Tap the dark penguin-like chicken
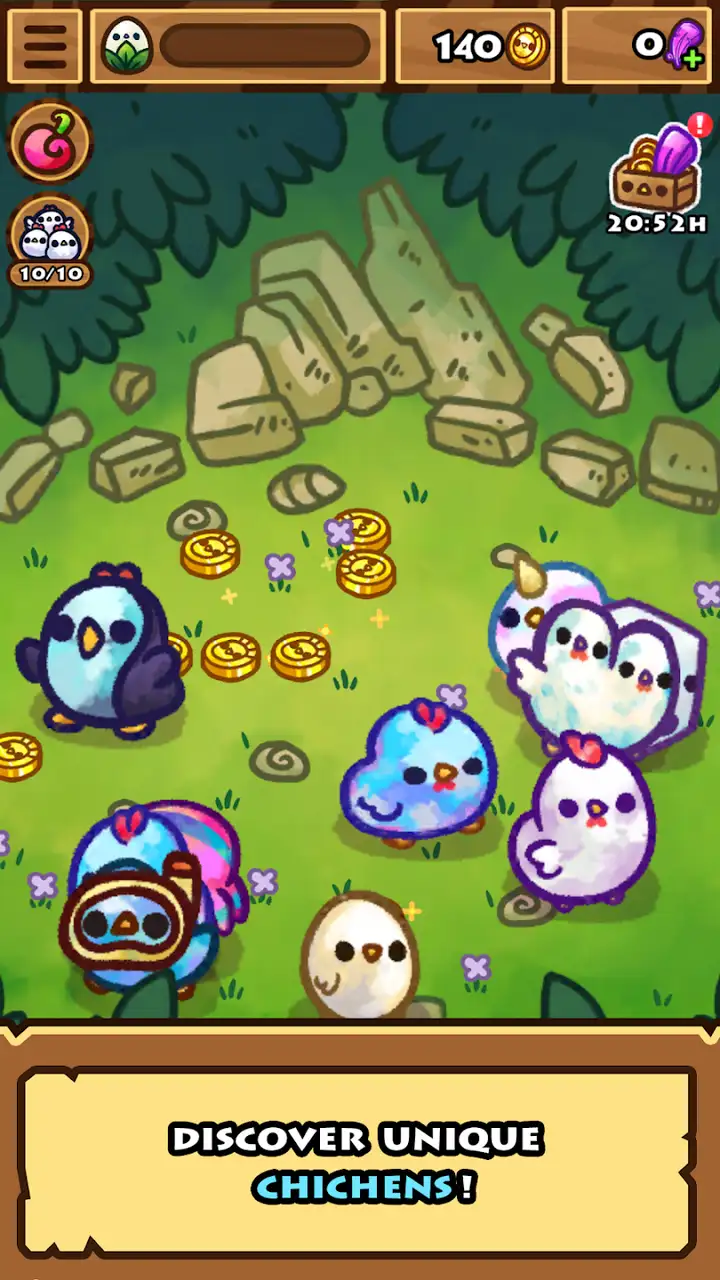Image resolution: width=720 pixels, height=1280 pixels. pos(98,650)
